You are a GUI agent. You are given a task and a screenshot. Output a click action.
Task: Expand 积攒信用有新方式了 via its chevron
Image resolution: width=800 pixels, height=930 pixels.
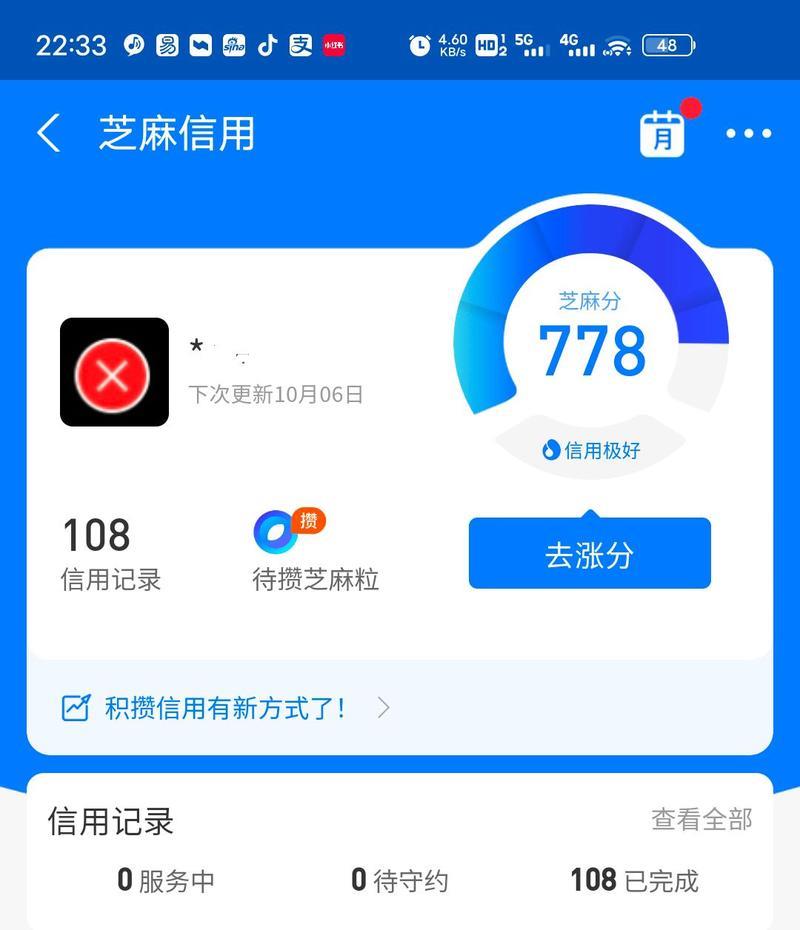coord(383,707)
